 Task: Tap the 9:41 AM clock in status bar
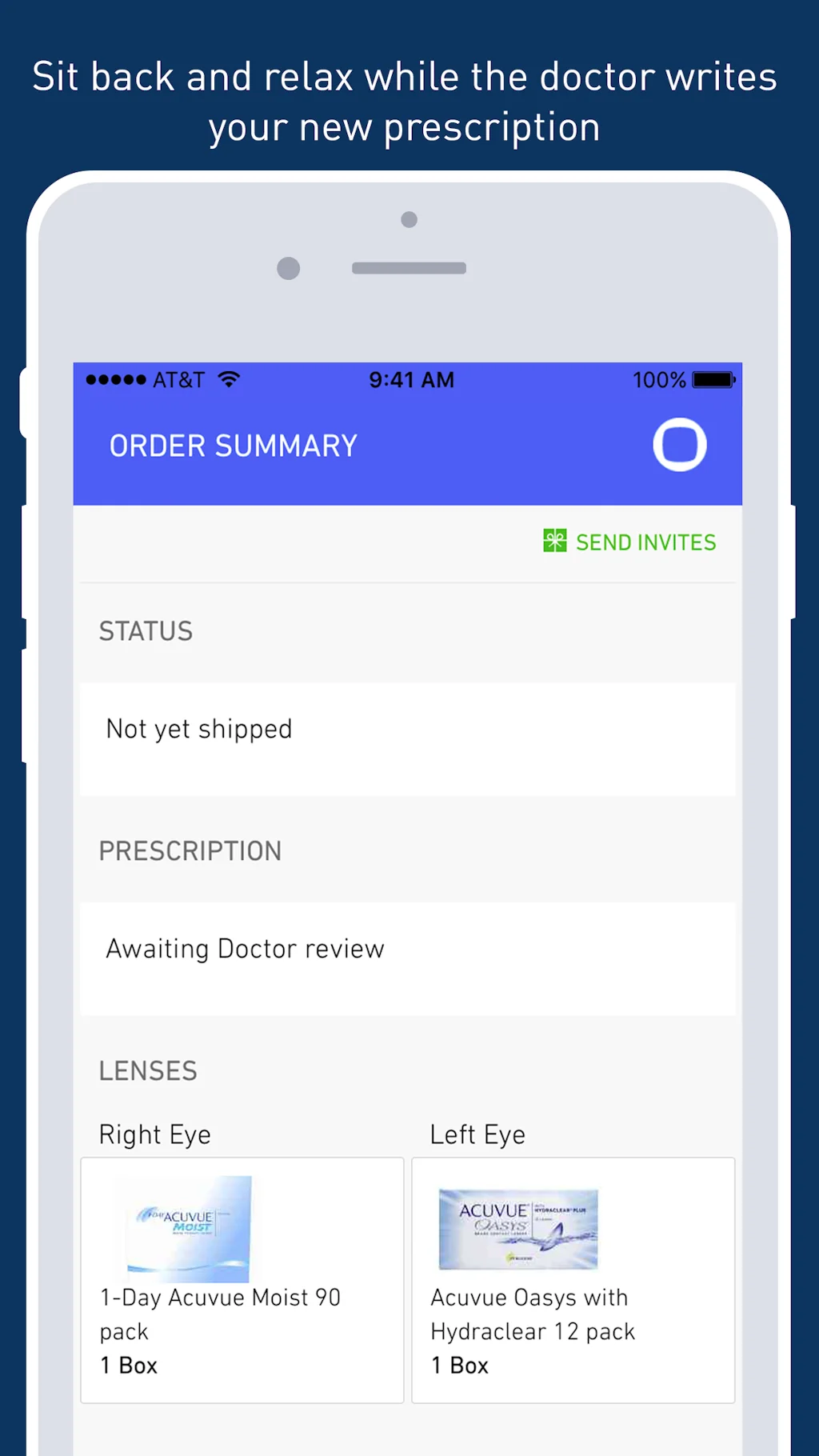(411, 379)
